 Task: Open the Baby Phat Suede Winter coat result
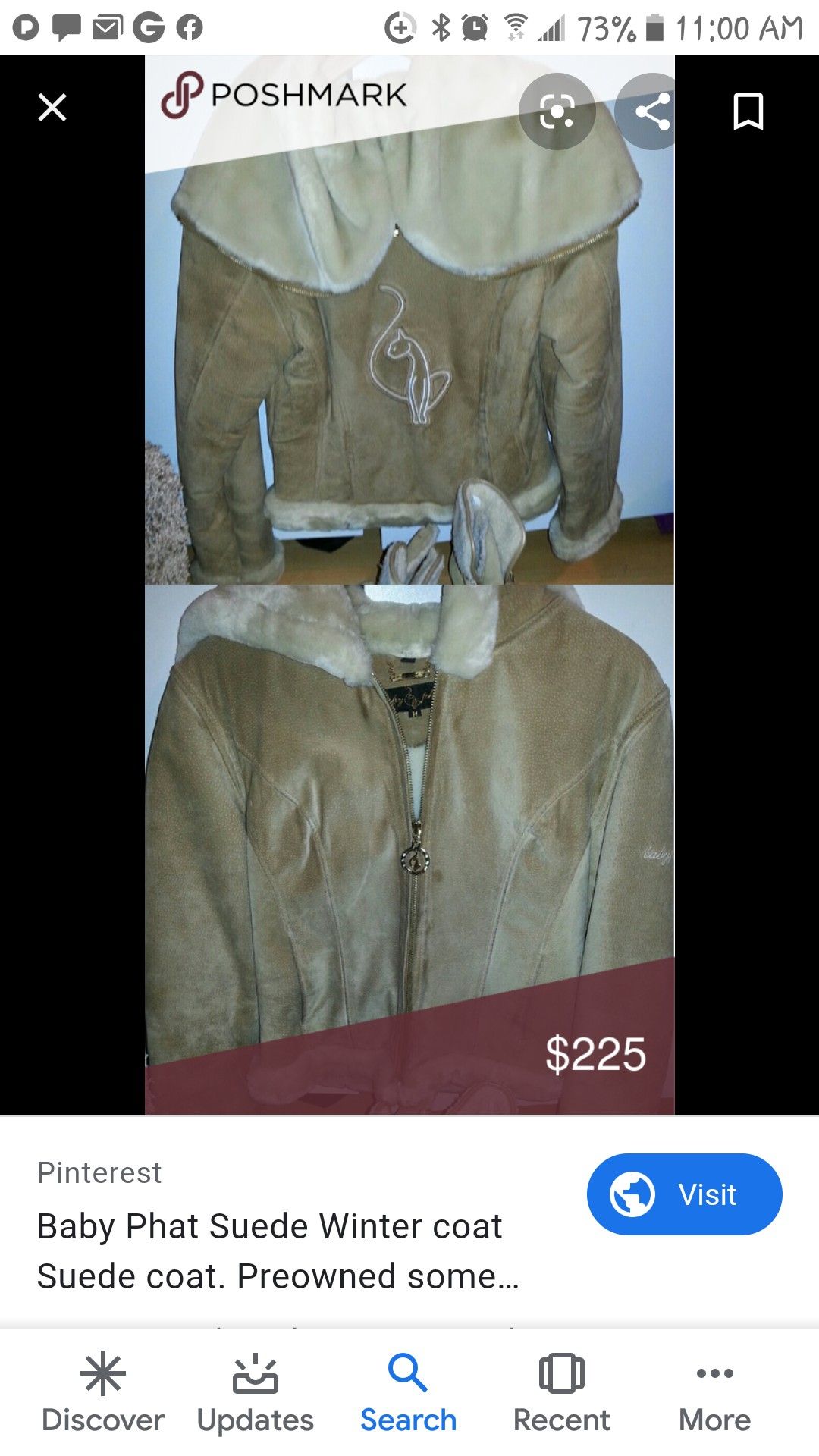click(x=278, y=1250)
